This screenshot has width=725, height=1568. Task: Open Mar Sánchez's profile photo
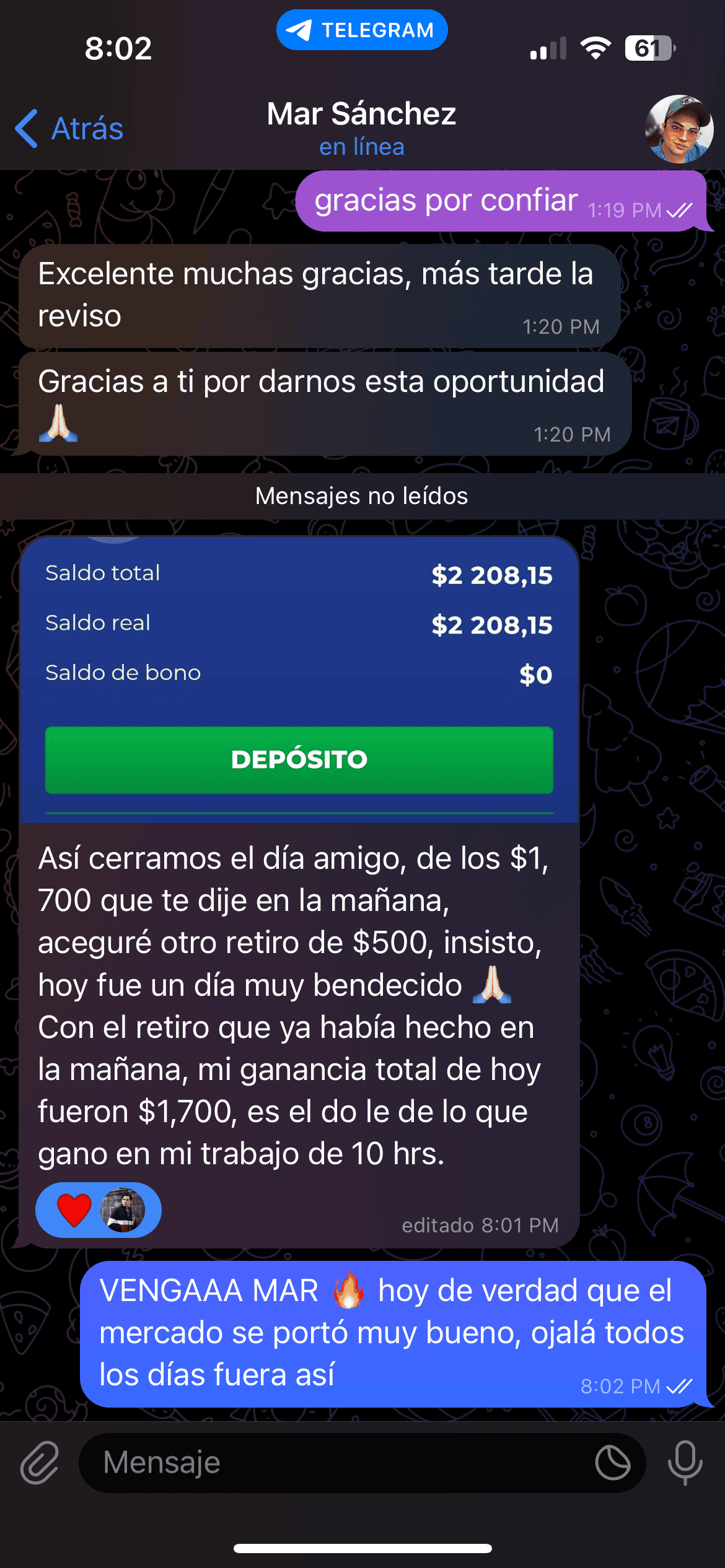point(679,129)
